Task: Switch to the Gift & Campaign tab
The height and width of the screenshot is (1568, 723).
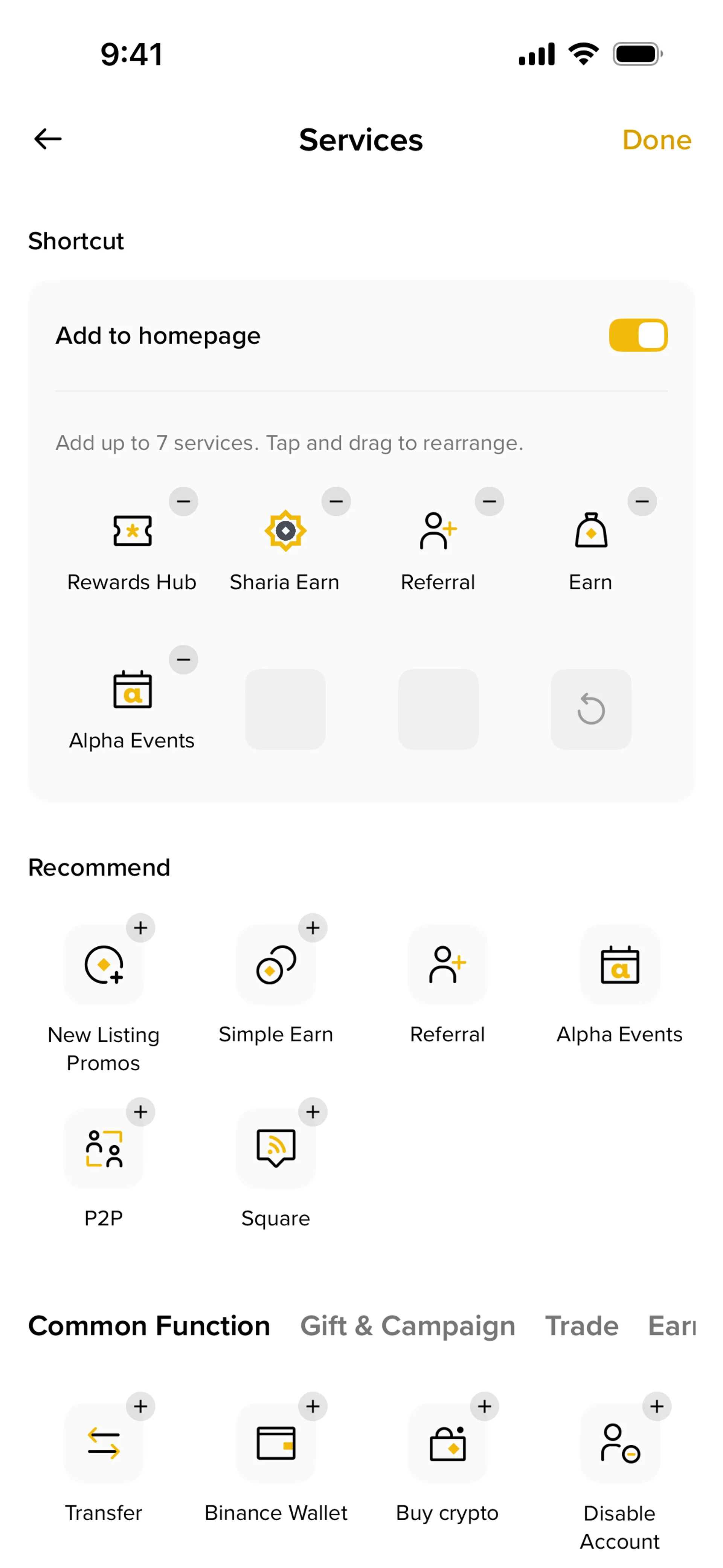Action: pos(408,1326)
